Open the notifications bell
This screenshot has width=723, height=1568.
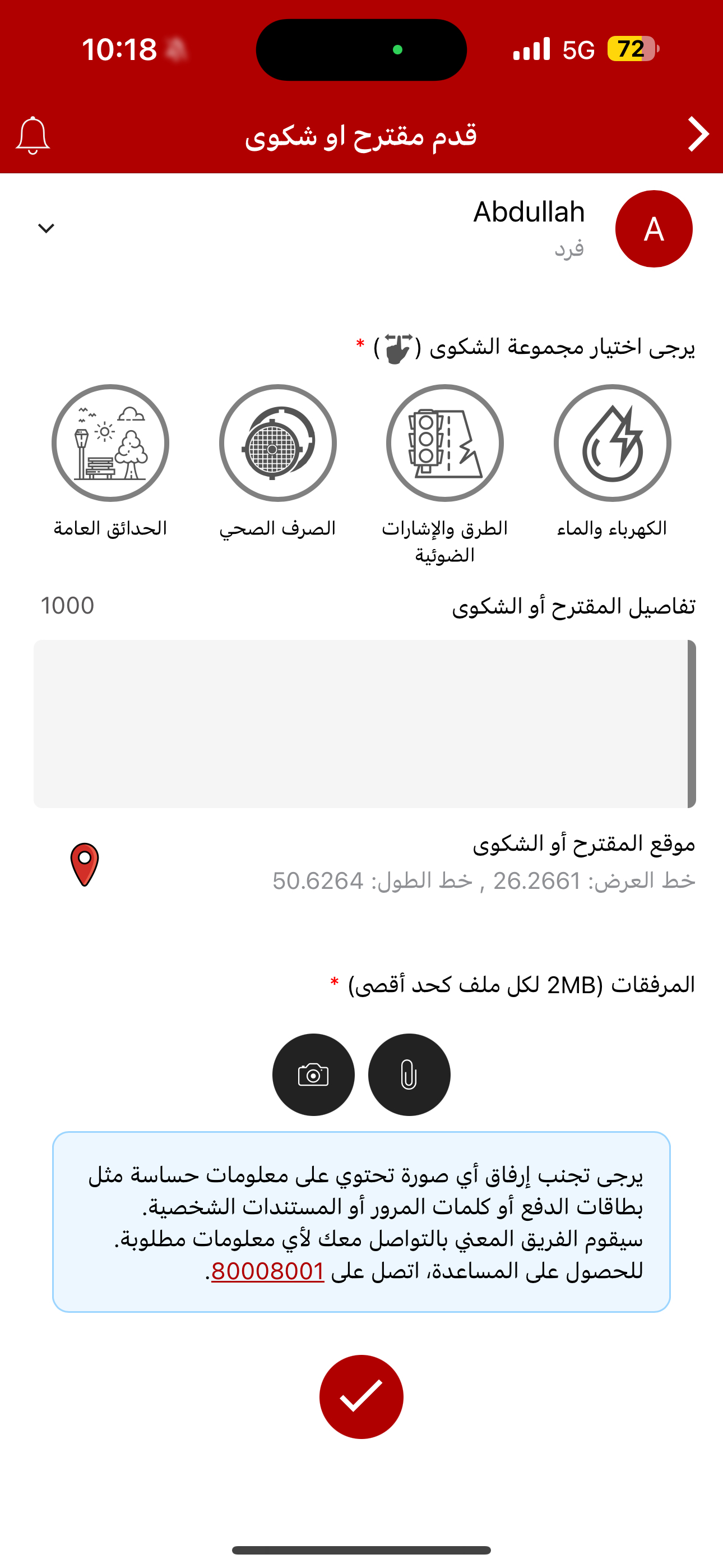[x=33, y=135]
